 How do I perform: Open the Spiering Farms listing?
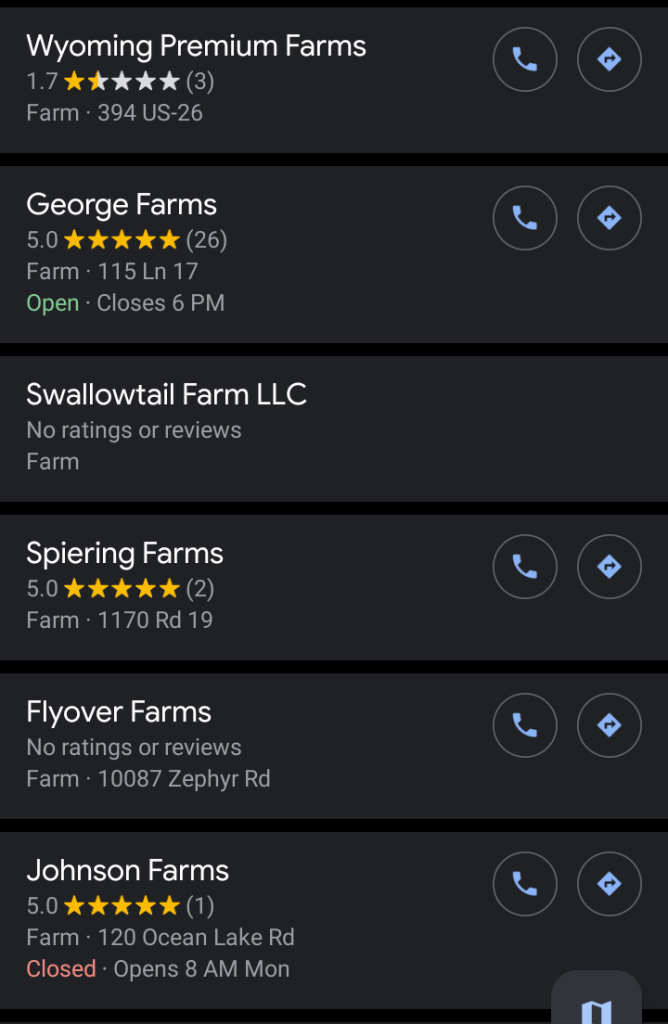tap(125, 554)
